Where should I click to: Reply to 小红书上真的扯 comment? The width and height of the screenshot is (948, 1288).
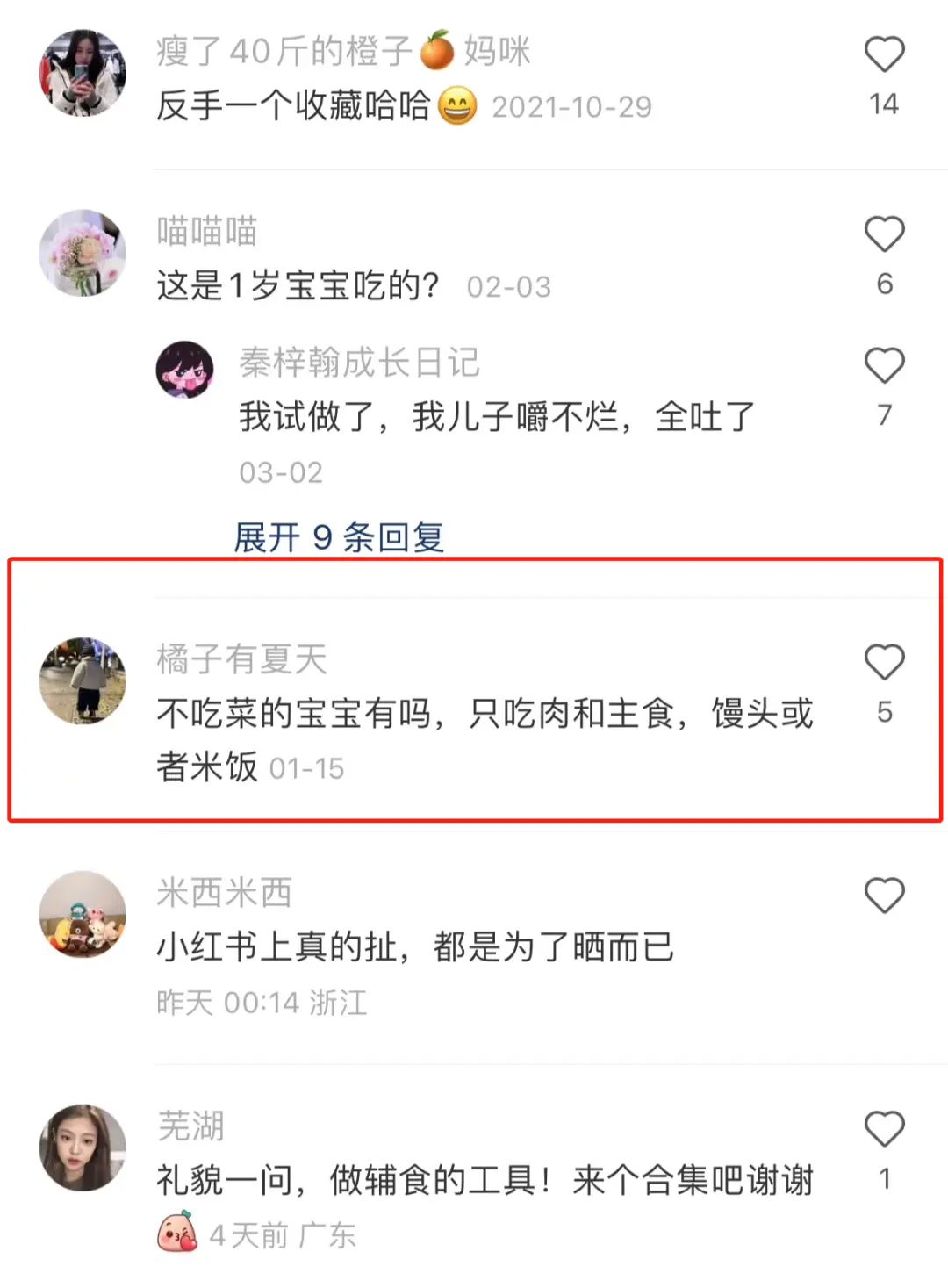[x=414, y=947]
